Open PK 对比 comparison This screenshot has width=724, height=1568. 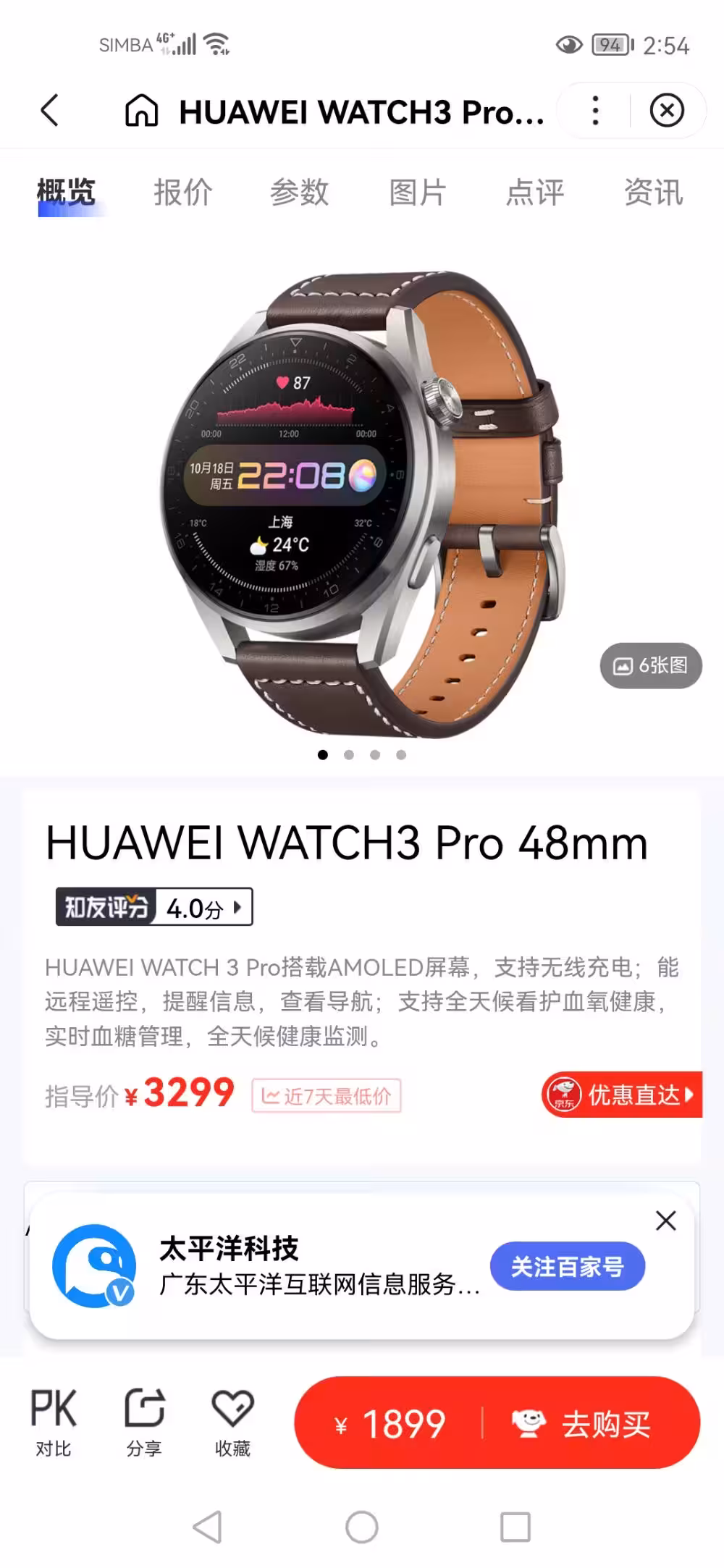[x=54, y=1423]
